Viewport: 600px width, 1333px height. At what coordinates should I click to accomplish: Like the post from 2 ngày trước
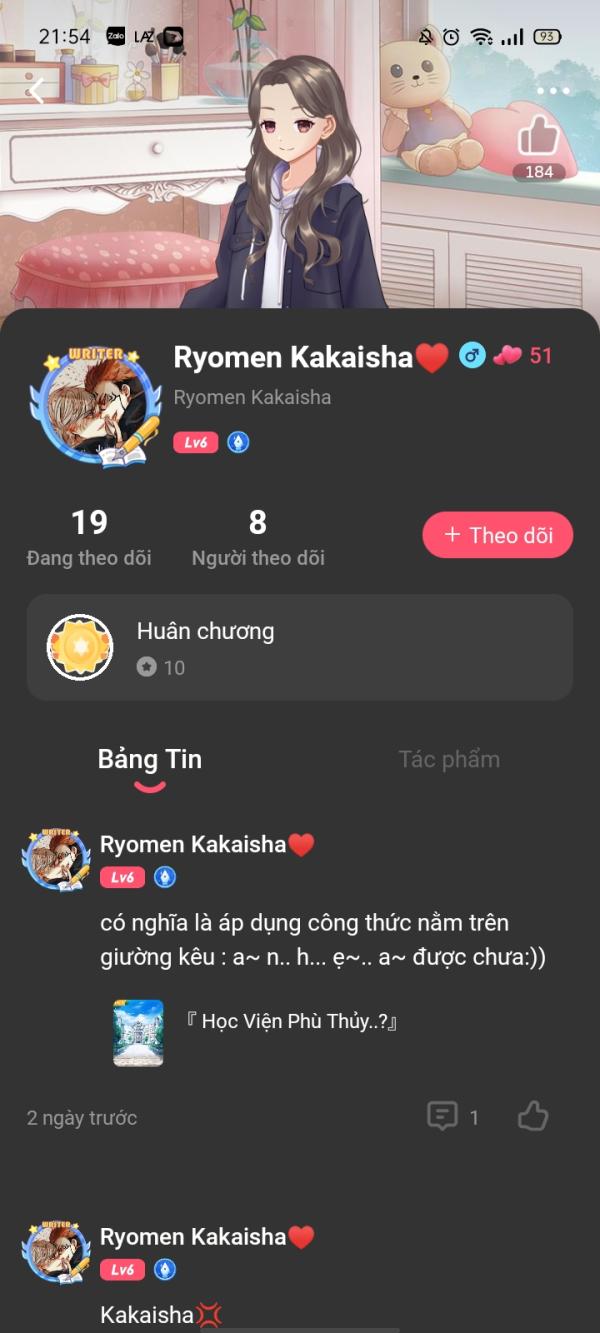pyautogui.click(x=533, y=1116)
